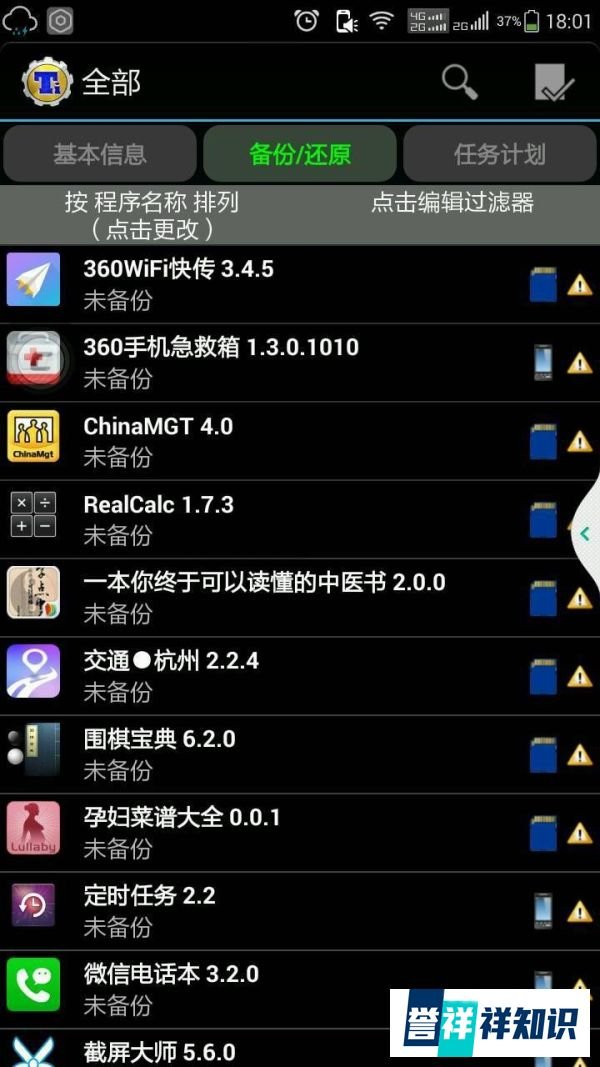
Task: Tap 孕妇菜谱大全 0.0.1 row
Action: click(x=300, y=832)
